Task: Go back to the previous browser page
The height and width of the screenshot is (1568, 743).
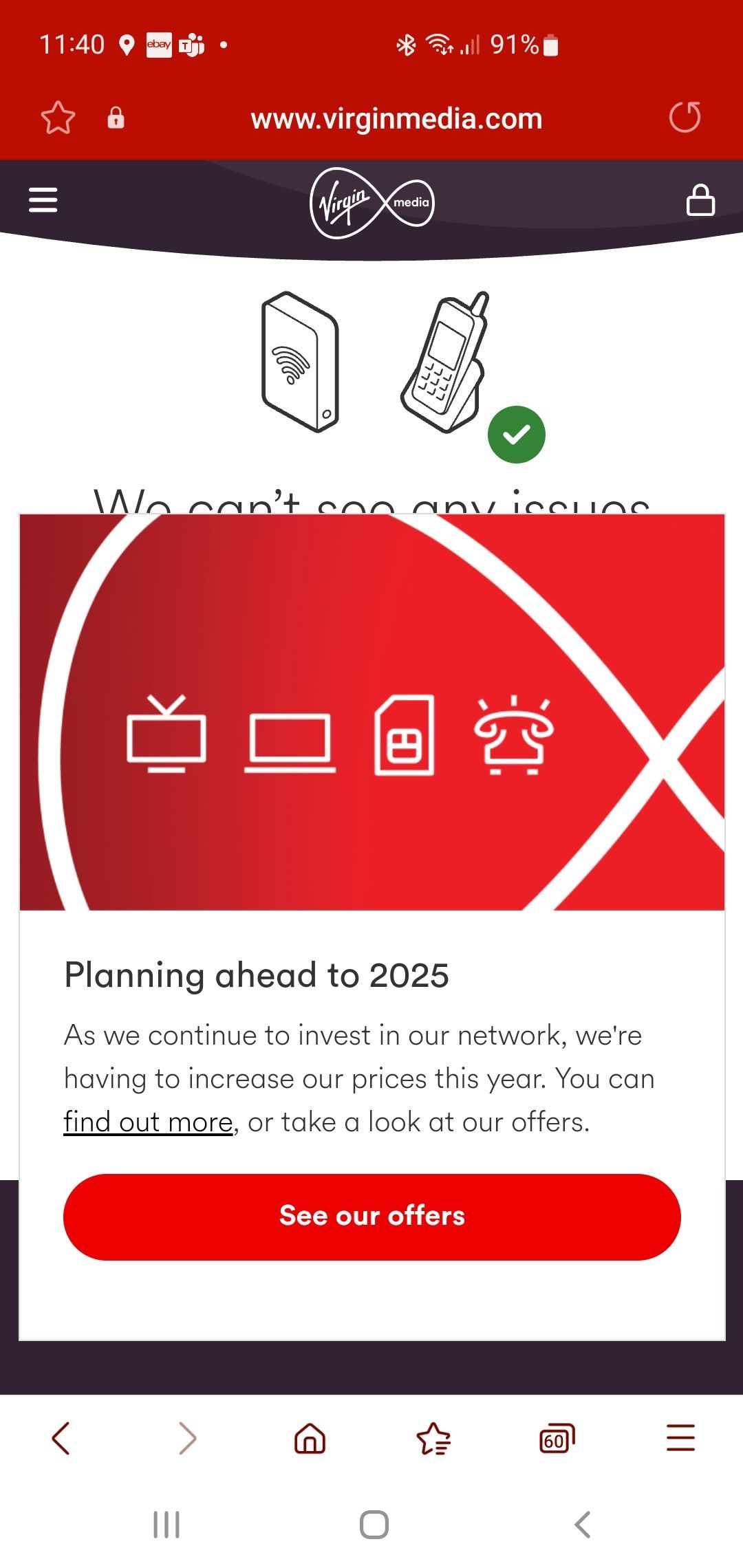Action: pyautogui.click(x=61, y=1438)
